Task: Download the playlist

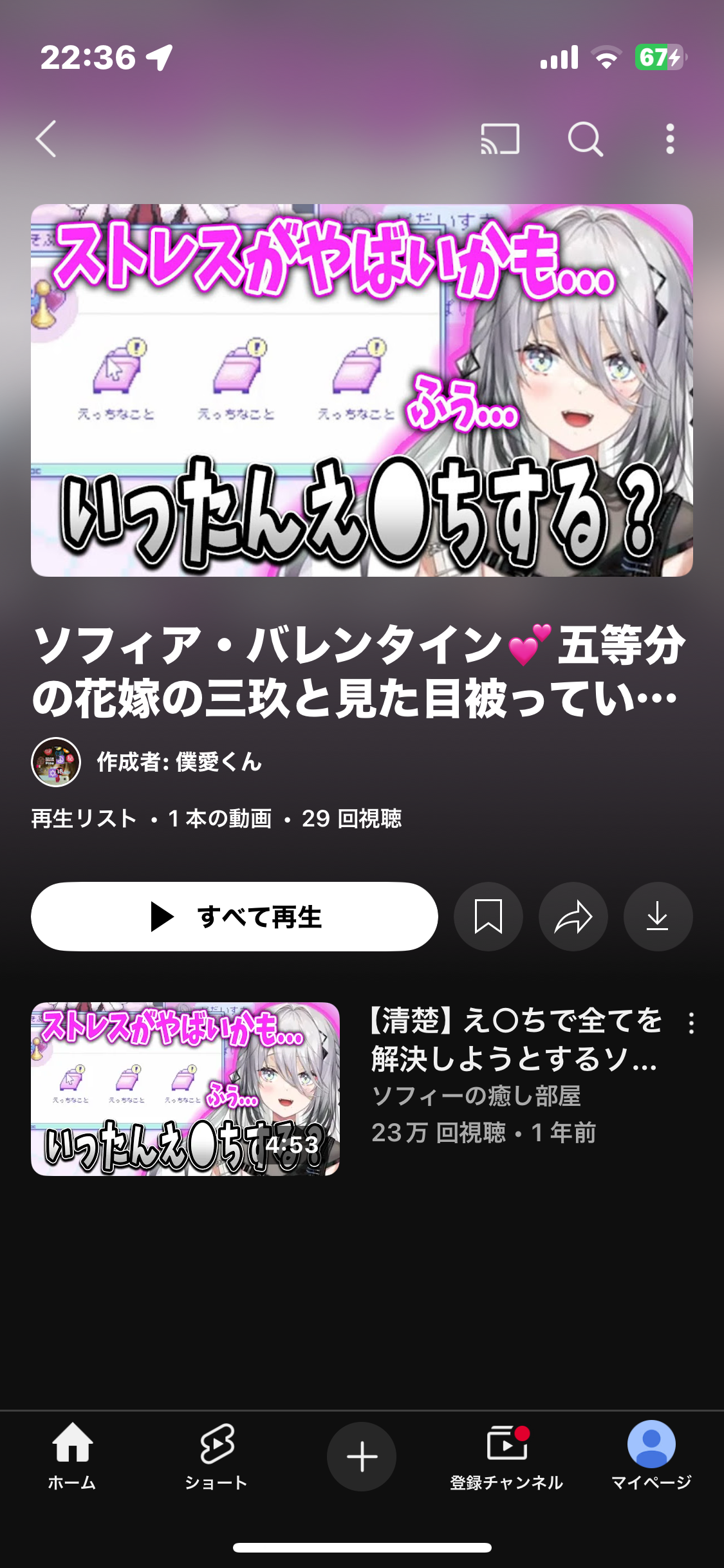Action: coord(658,917)
